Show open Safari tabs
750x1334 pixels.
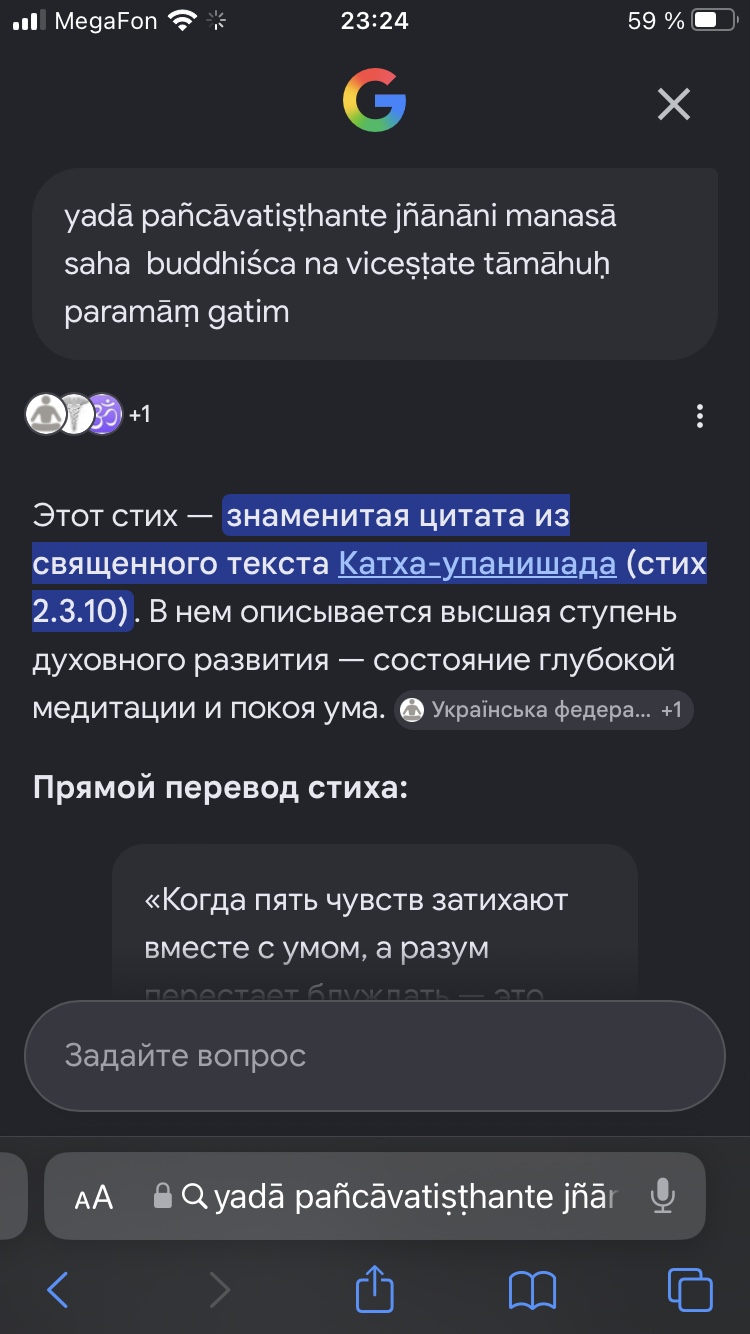[x=690, y=1290]
